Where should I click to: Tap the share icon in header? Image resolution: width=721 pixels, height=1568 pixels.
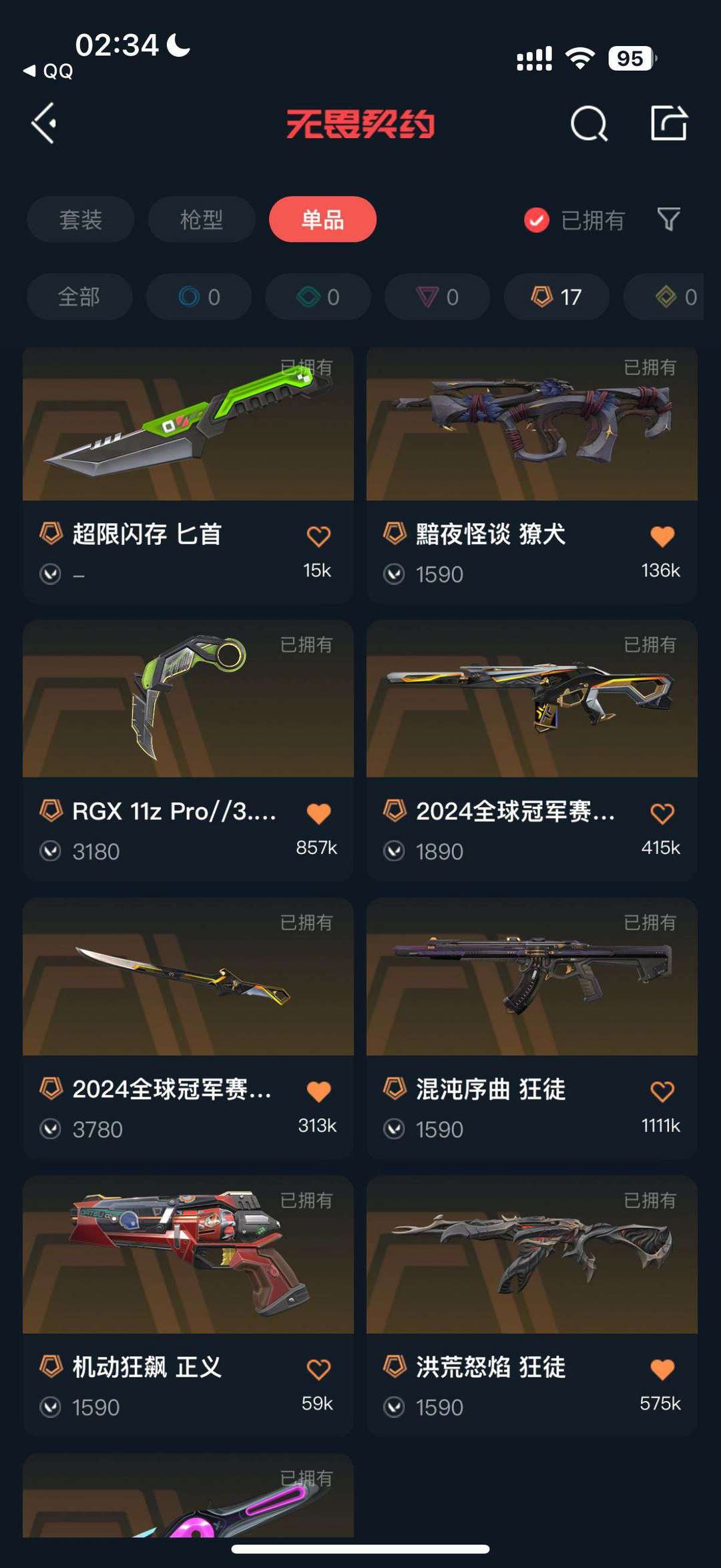point(669,123)
